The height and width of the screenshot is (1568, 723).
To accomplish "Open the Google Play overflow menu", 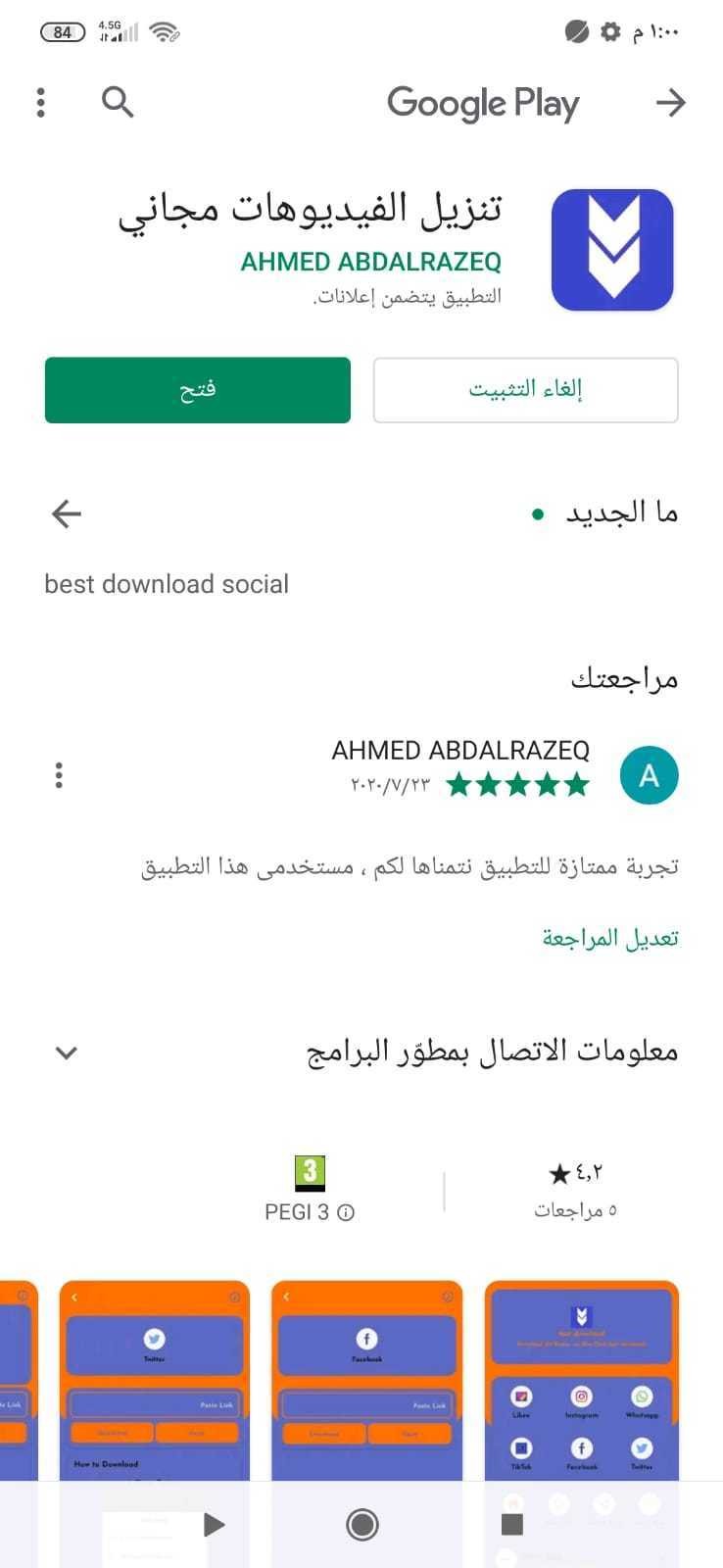I will pyautogui.click(x=40, y=103).
